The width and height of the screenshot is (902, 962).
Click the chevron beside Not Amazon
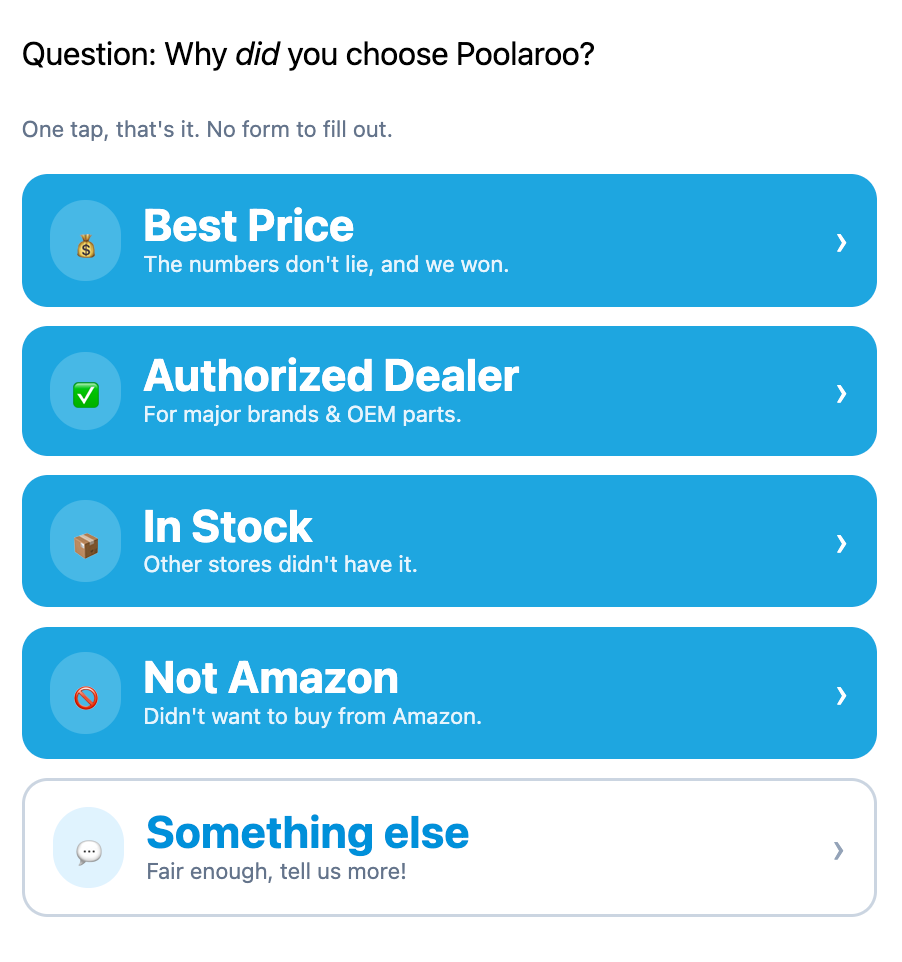[841, 696]
